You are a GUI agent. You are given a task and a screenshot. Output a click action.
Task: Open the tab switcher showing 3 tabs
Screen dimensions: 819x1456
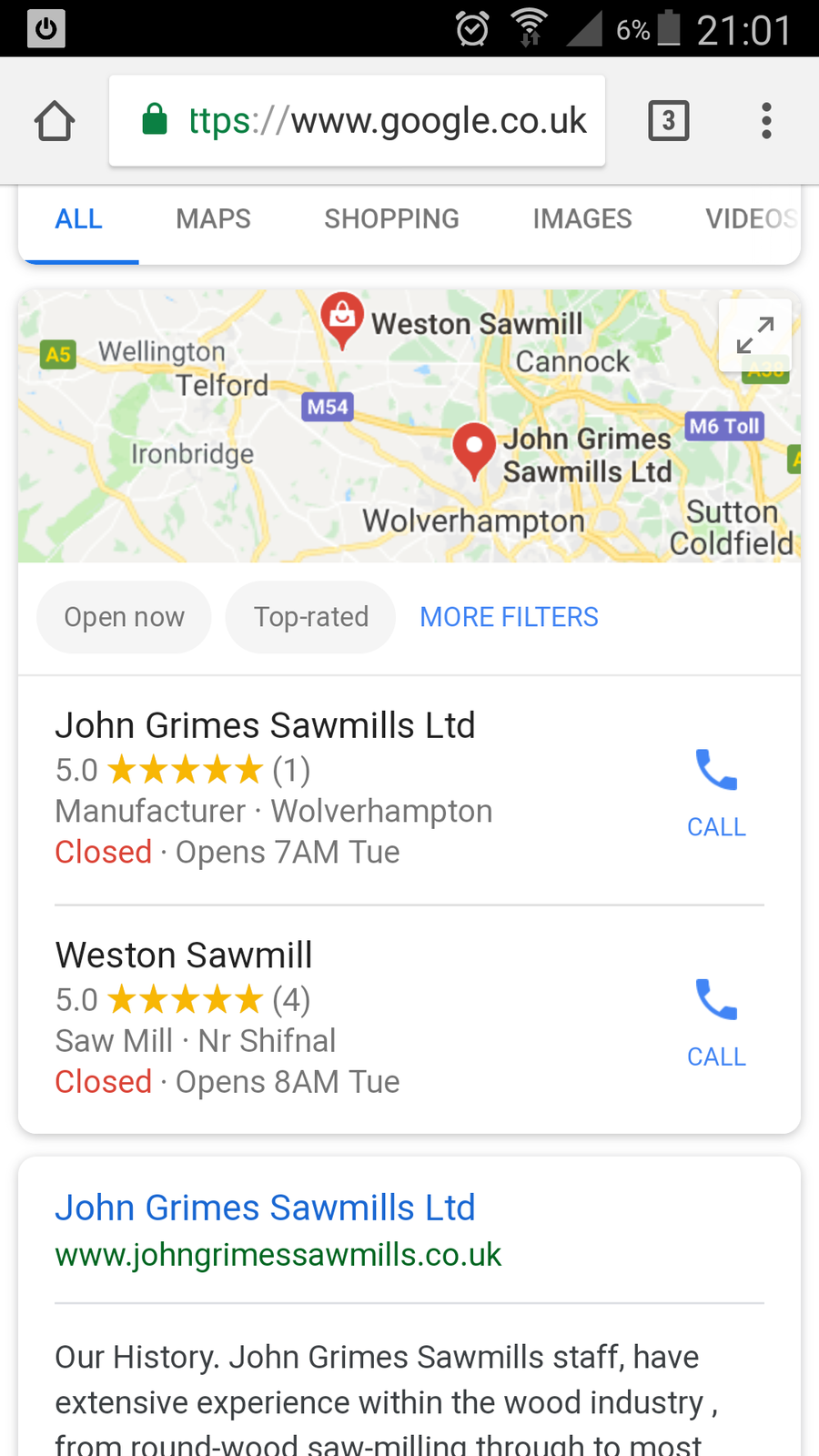pyautogui.click(x=668, y=121)
